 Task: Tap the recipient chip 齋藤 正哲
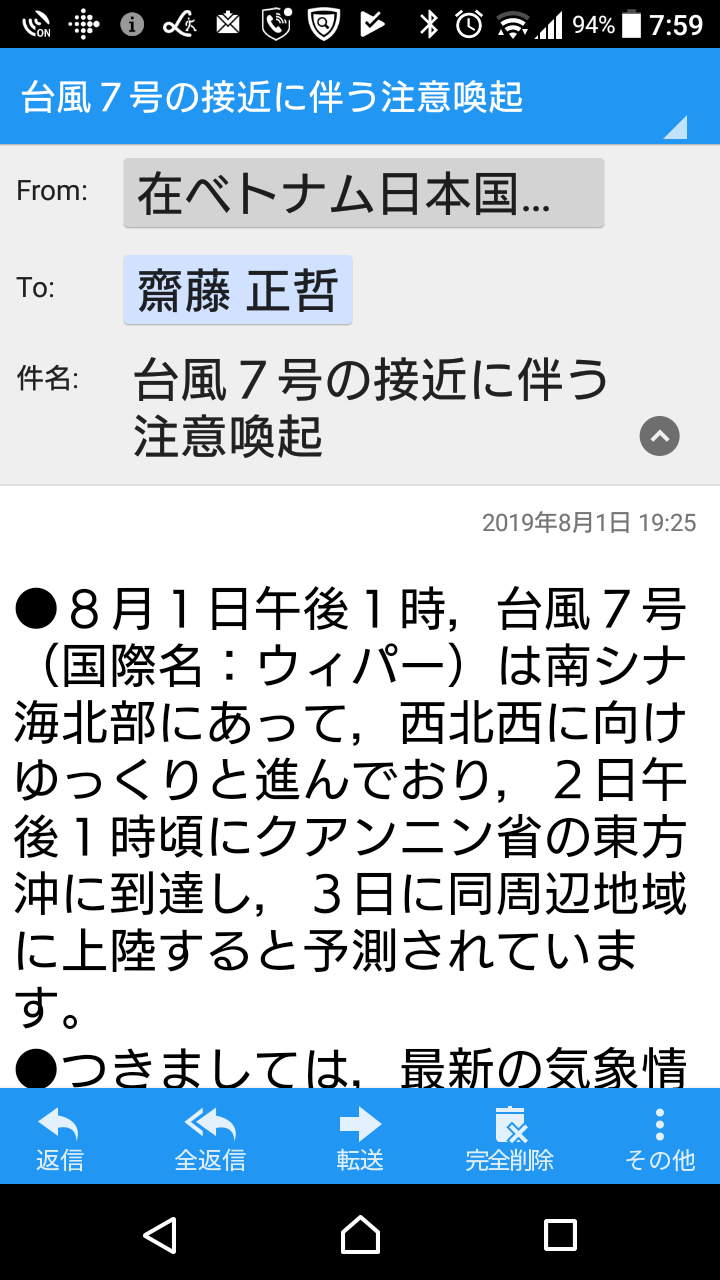(238, 290)
